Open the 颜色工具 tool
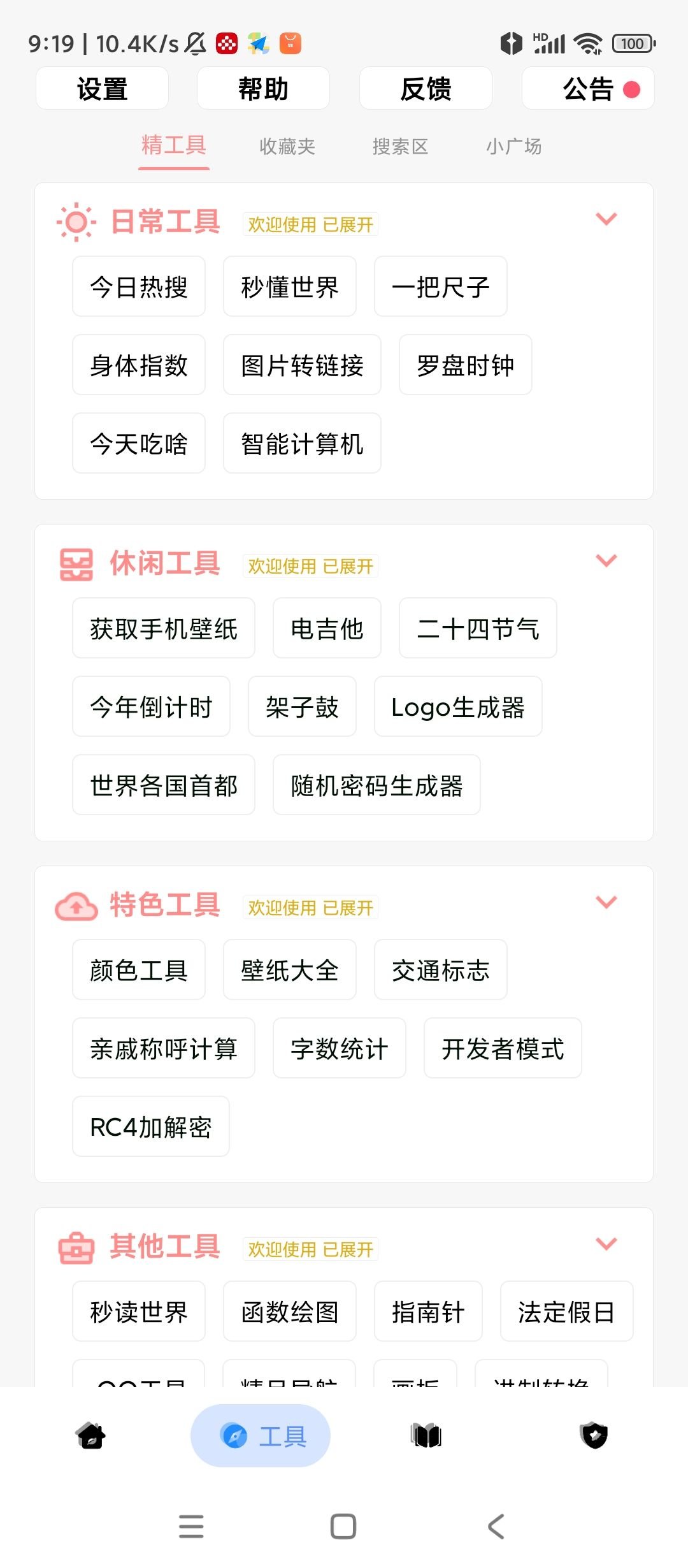This screenshot has height=1568, width=688. 139,970
